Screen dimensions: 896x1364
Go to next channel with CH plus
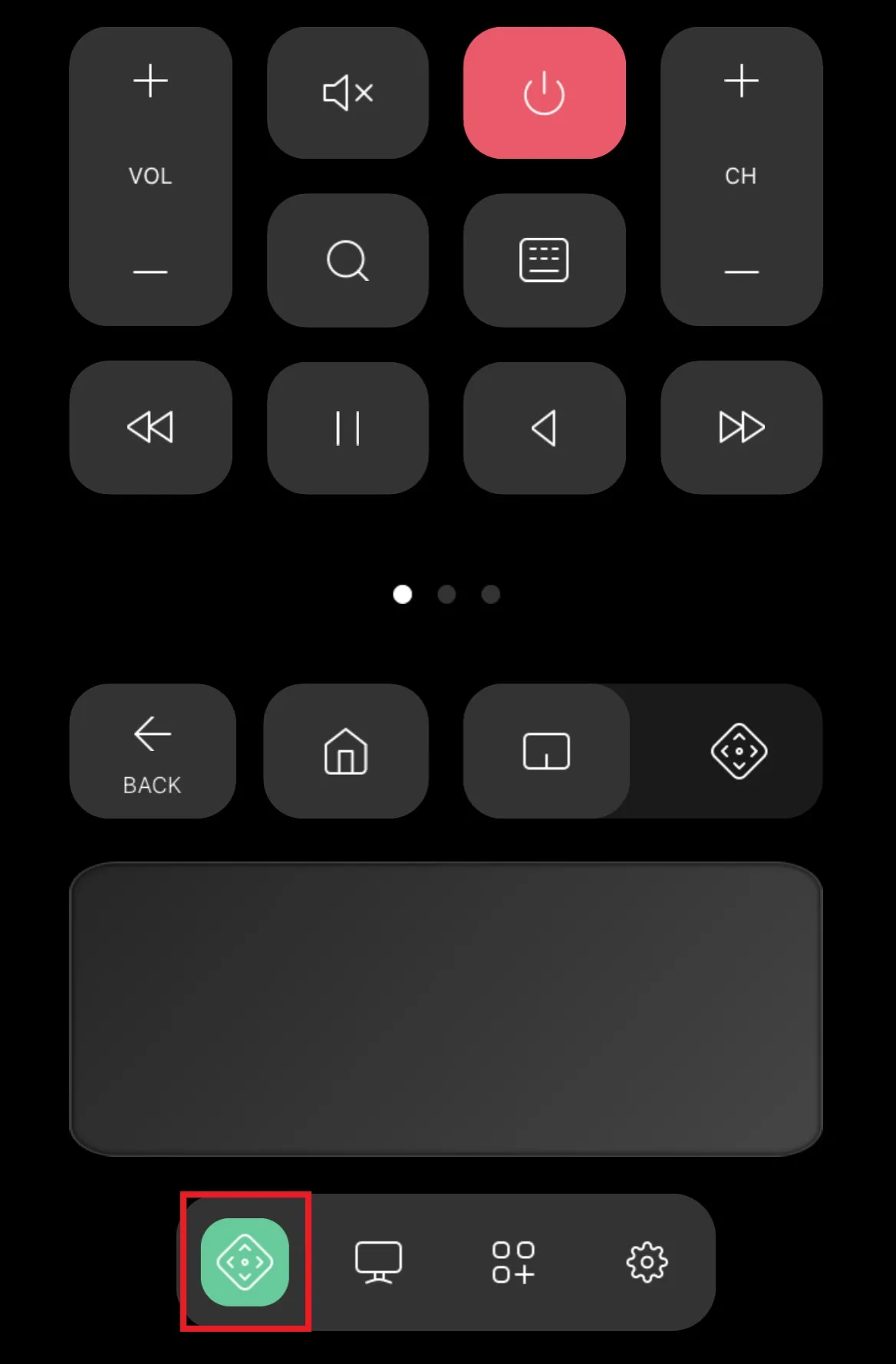[741, 81]
